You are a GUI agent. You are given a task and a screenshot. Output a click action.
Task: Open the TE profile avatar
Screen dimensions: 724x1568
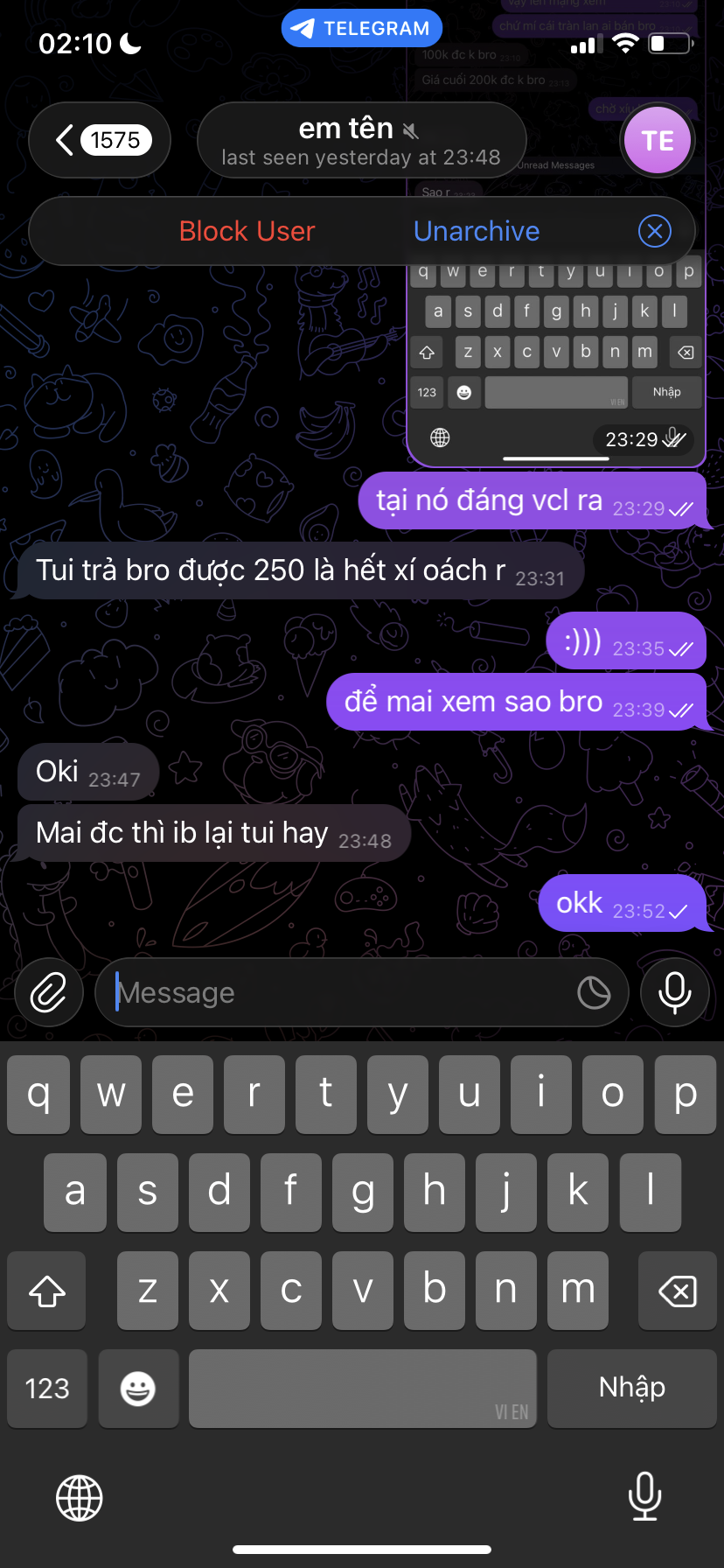pyautogui.click(x=658, y=141)
